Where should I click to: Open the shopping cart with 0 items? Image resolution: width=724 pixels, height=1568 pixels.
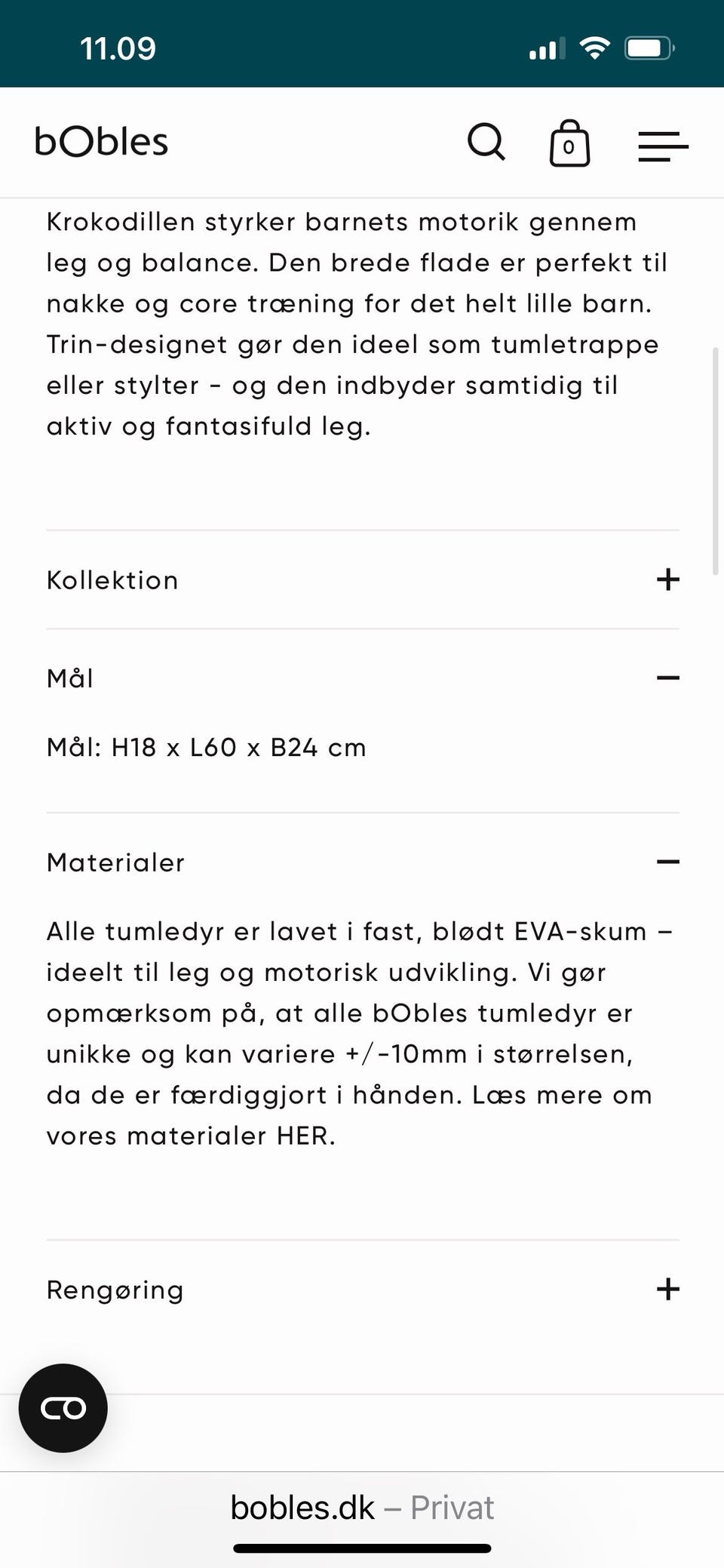pos(569,145)
